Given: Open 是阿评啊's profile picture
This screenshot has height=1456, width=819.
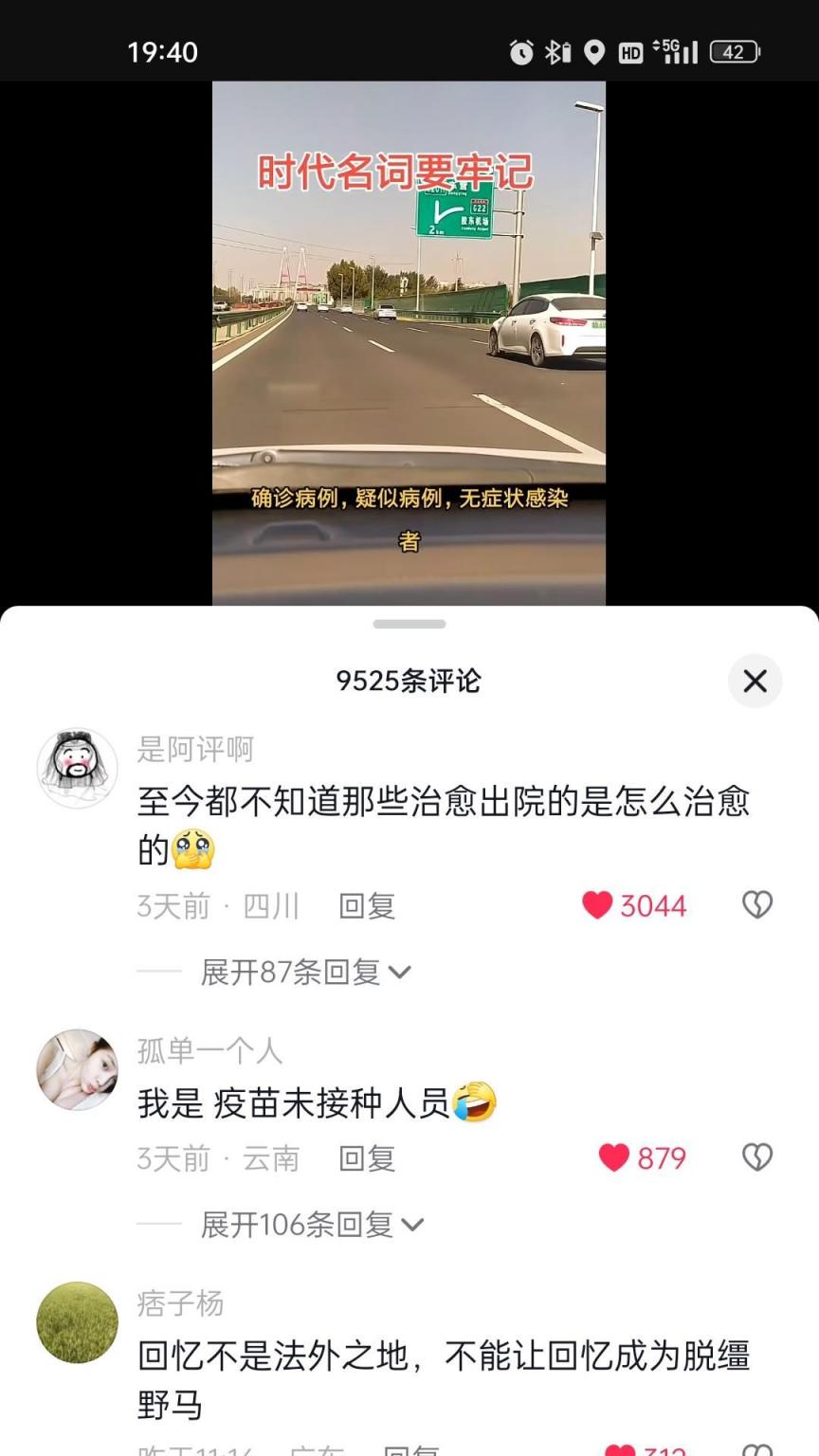Looking at the screenshot, I should click(78, 768).
